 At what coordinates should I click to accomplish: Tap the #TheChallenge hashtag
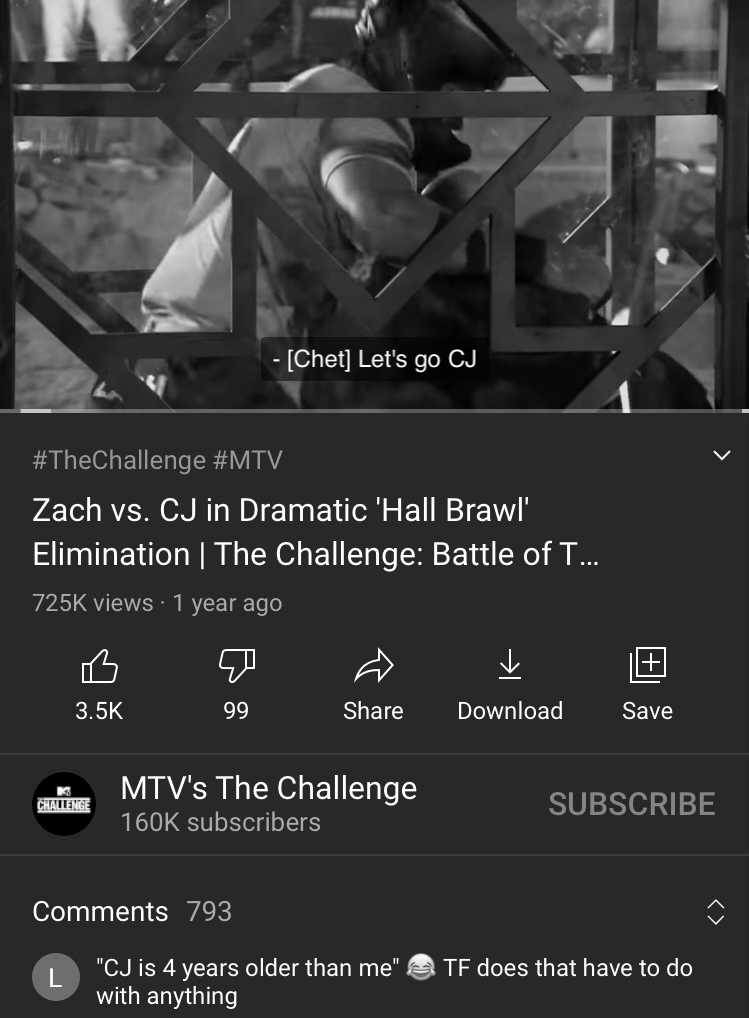[x=119, y=460]
